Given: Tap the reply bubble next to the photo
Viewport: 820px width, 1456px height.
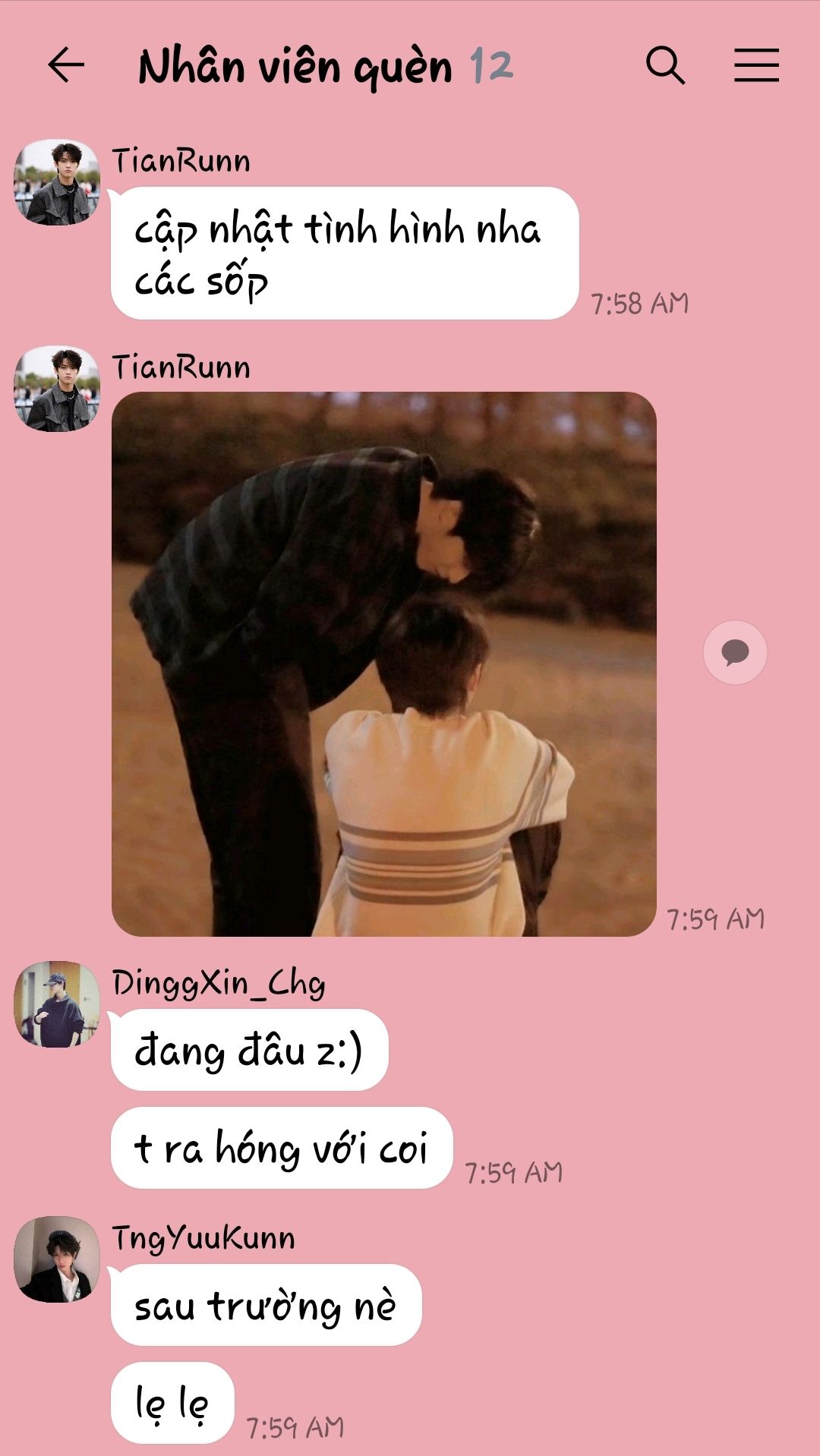Looking at the screenshot, I should (x=735, y=652).
